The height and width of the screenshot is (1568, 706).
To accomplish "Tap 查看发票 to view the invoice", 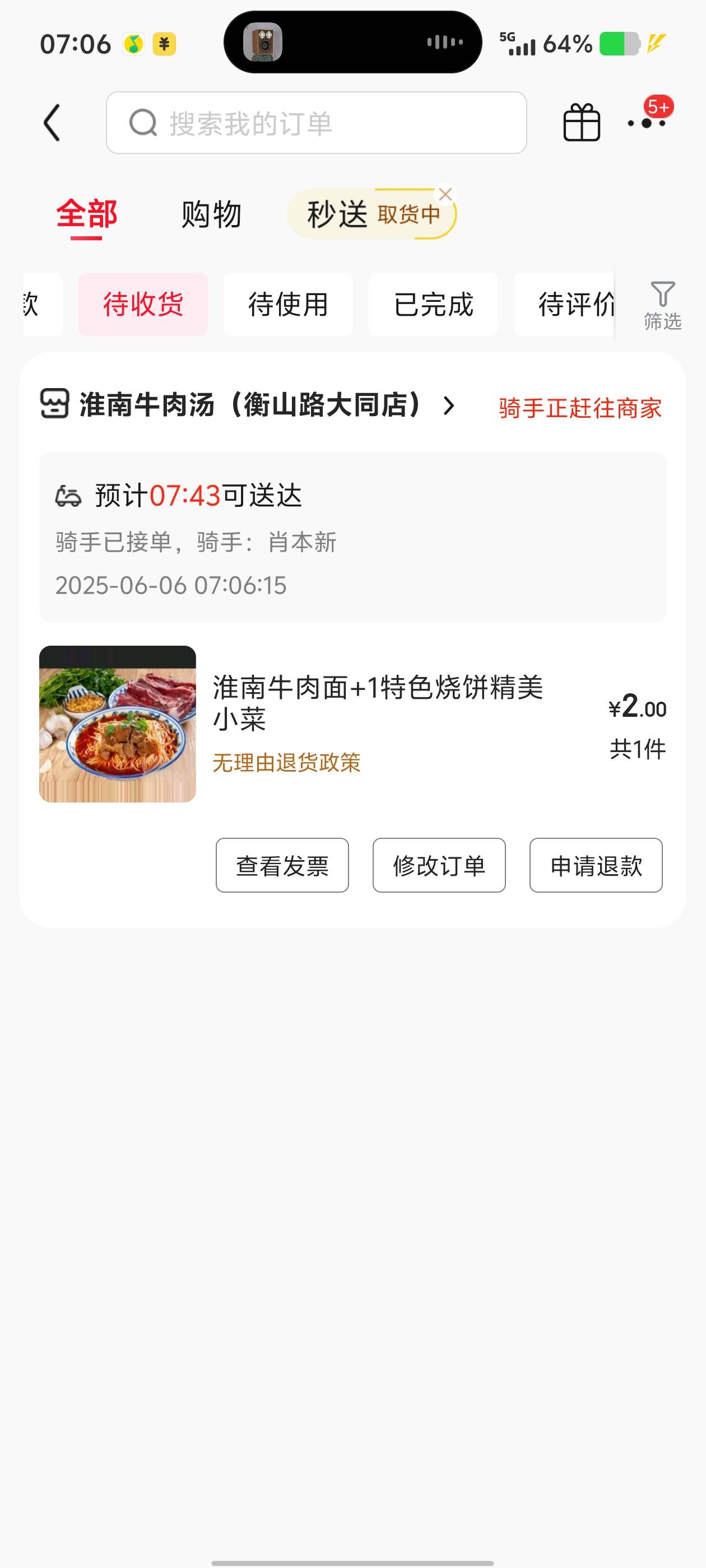I will click(282, 865).
